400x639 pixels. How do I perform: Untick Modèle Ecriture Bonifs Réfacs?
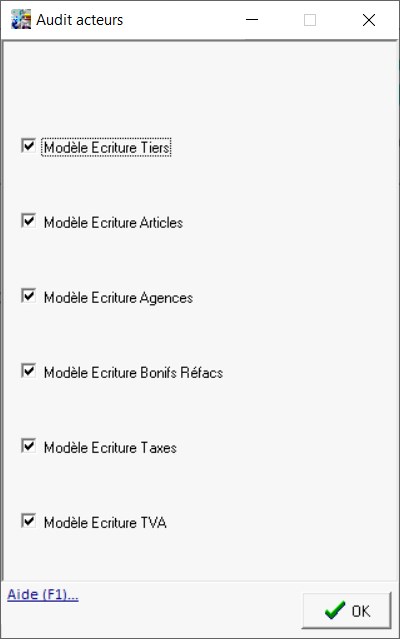(x=29, y=371)
